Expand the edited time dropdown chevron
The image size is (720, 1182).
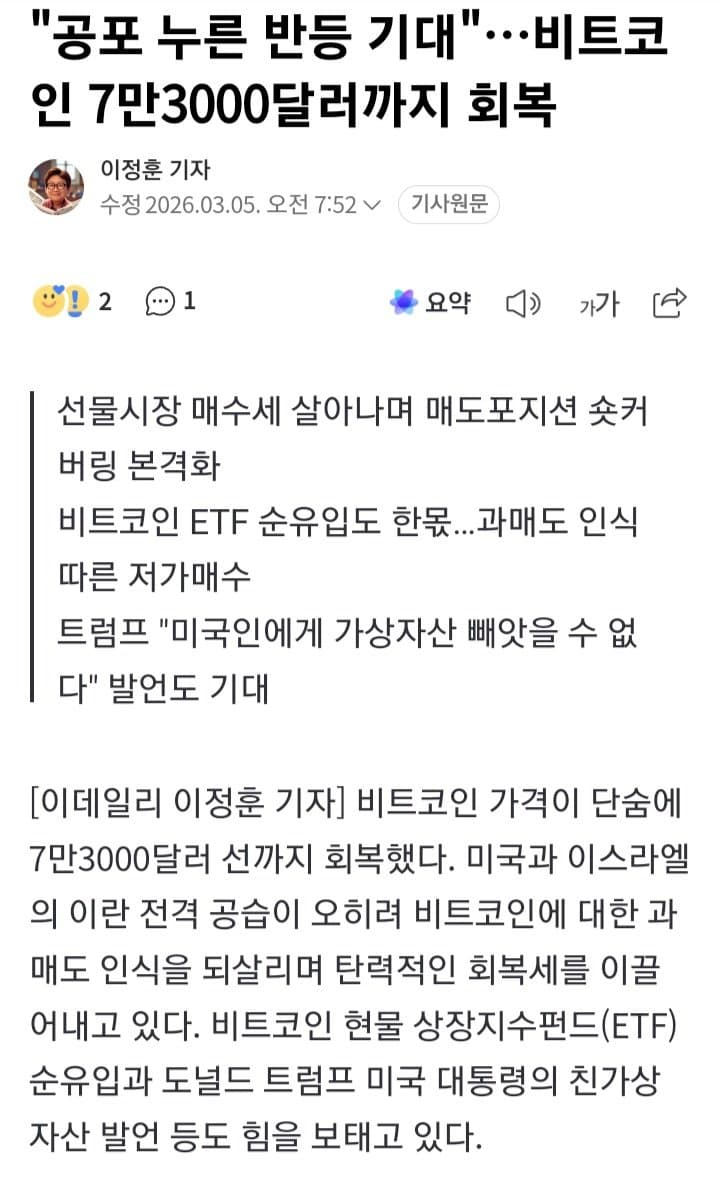coord(372,205)
